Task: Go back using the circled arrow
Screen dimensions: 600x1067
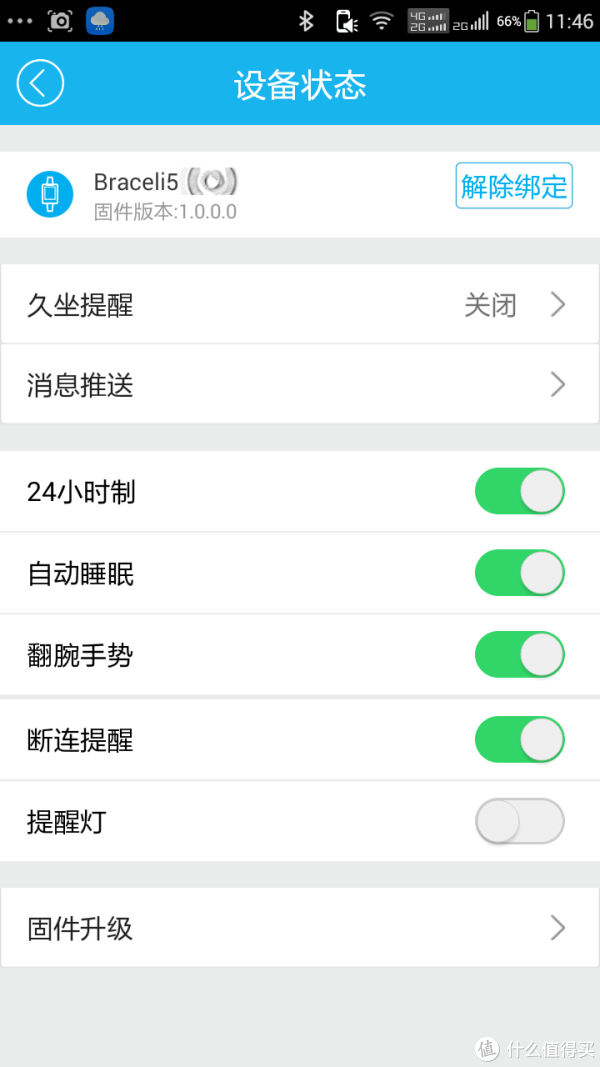Action: tap(40, 83)
